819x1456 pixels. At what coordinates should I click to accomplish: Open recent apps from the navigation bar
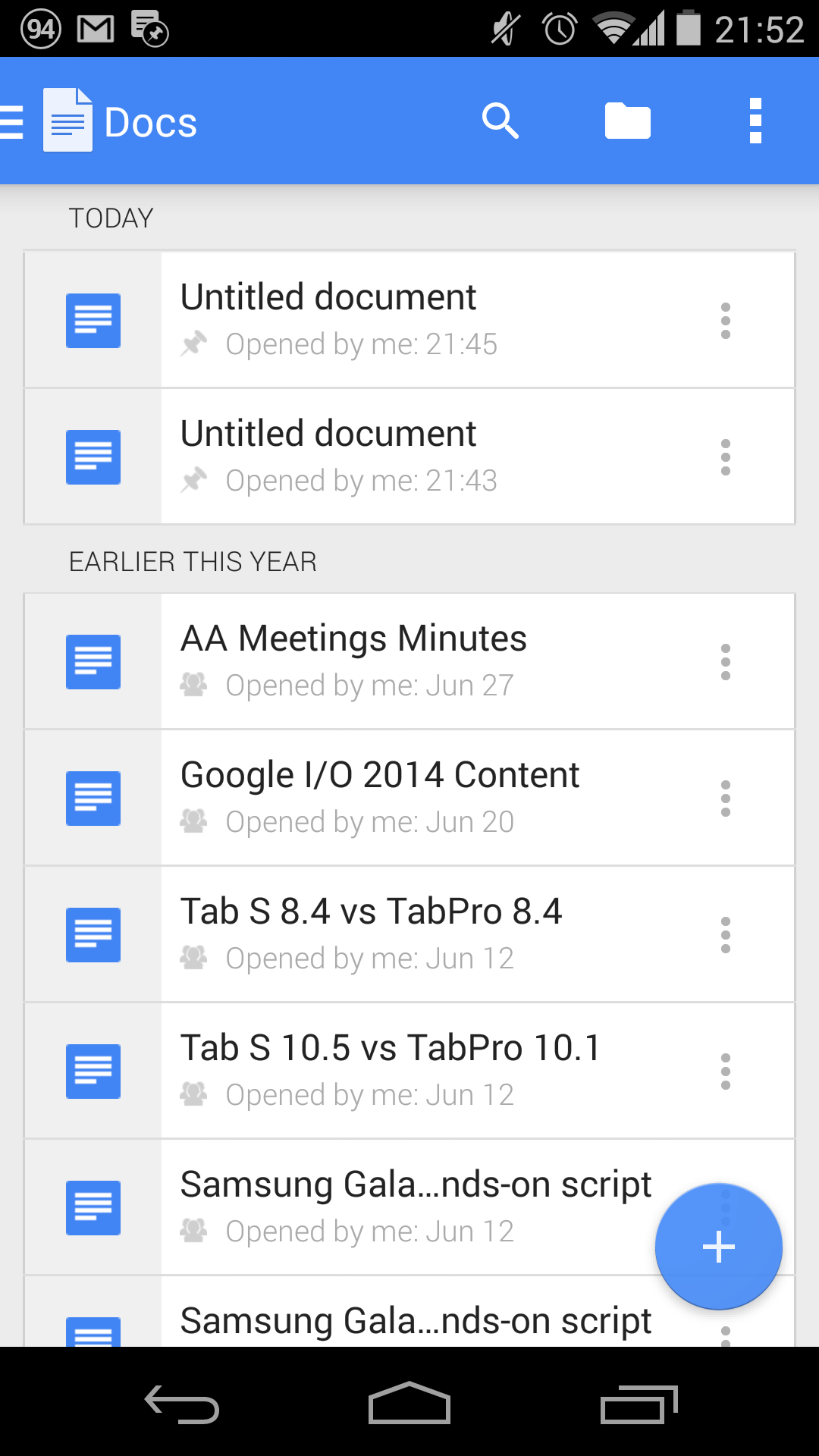[x=639, y=1404]
